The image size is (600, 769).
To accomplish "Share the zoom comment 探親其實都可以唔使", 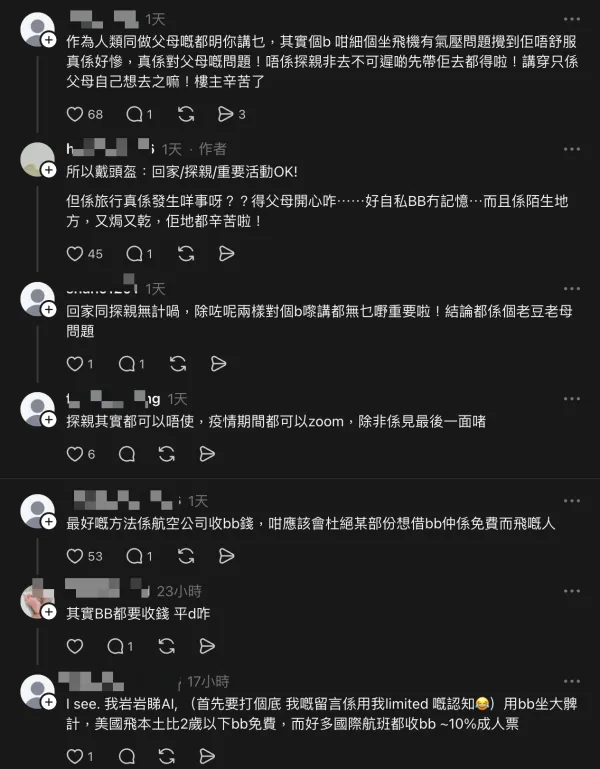I will pos(207,453).
